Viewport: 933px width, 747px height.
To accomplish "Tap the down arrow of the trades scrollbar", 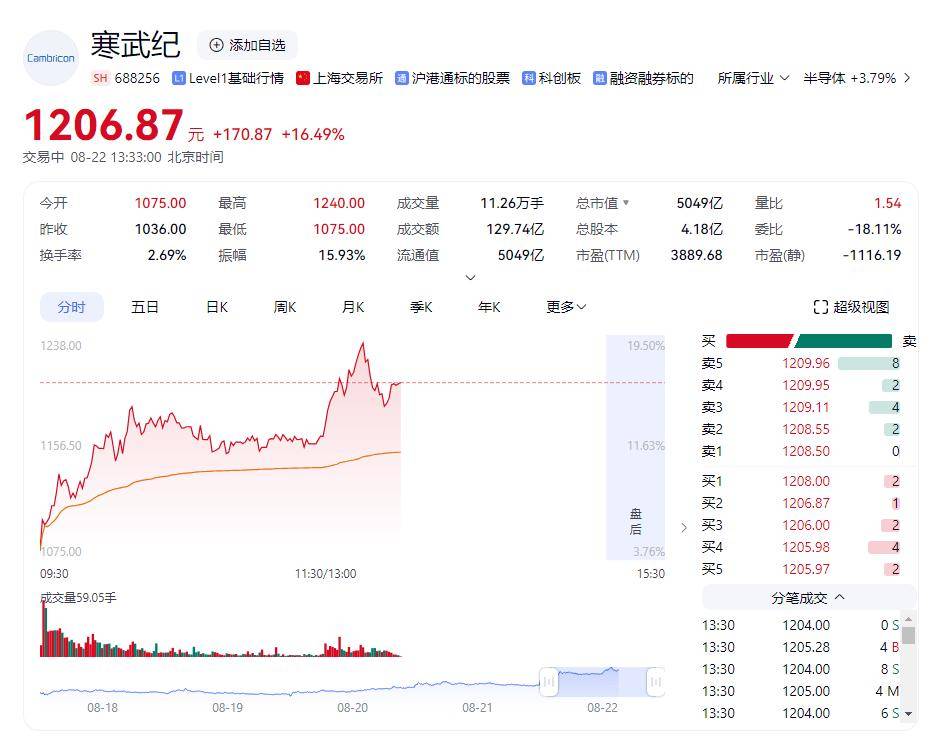I will [909, 714].
